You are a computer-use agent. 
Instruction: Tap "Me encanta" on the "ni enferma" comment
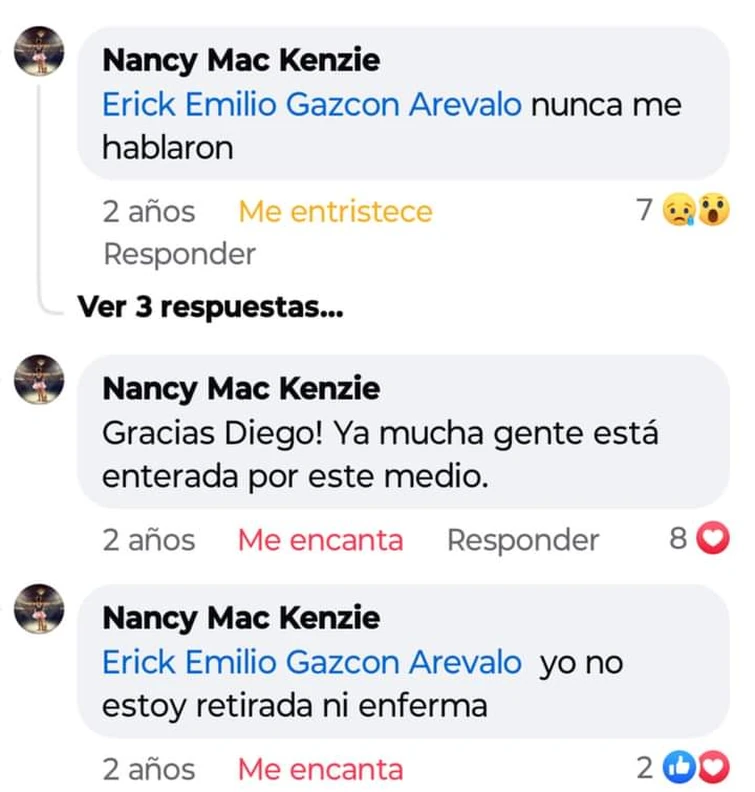[320, 769]
